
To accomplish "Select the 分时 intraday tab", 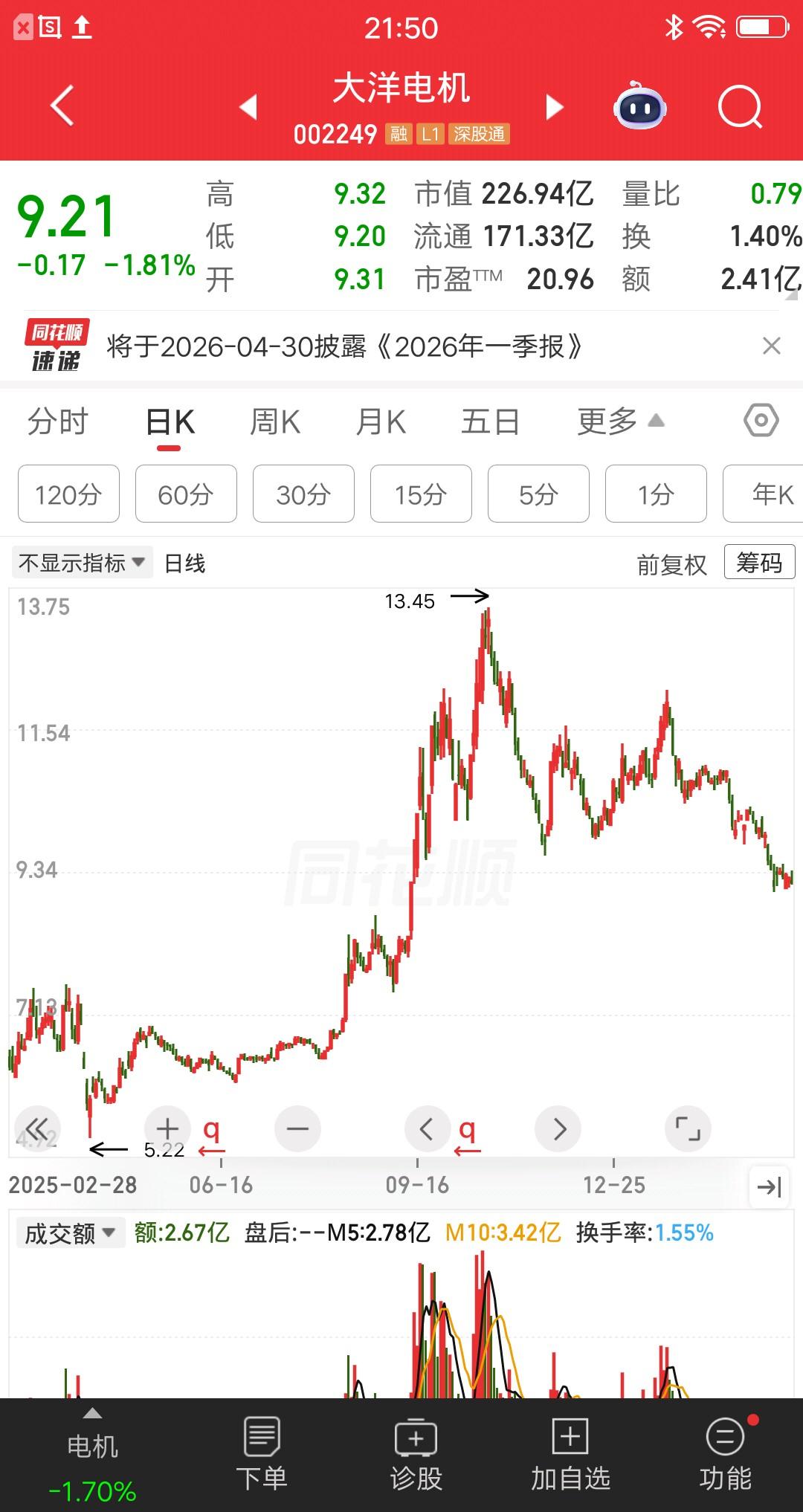I will coord(59,420).
